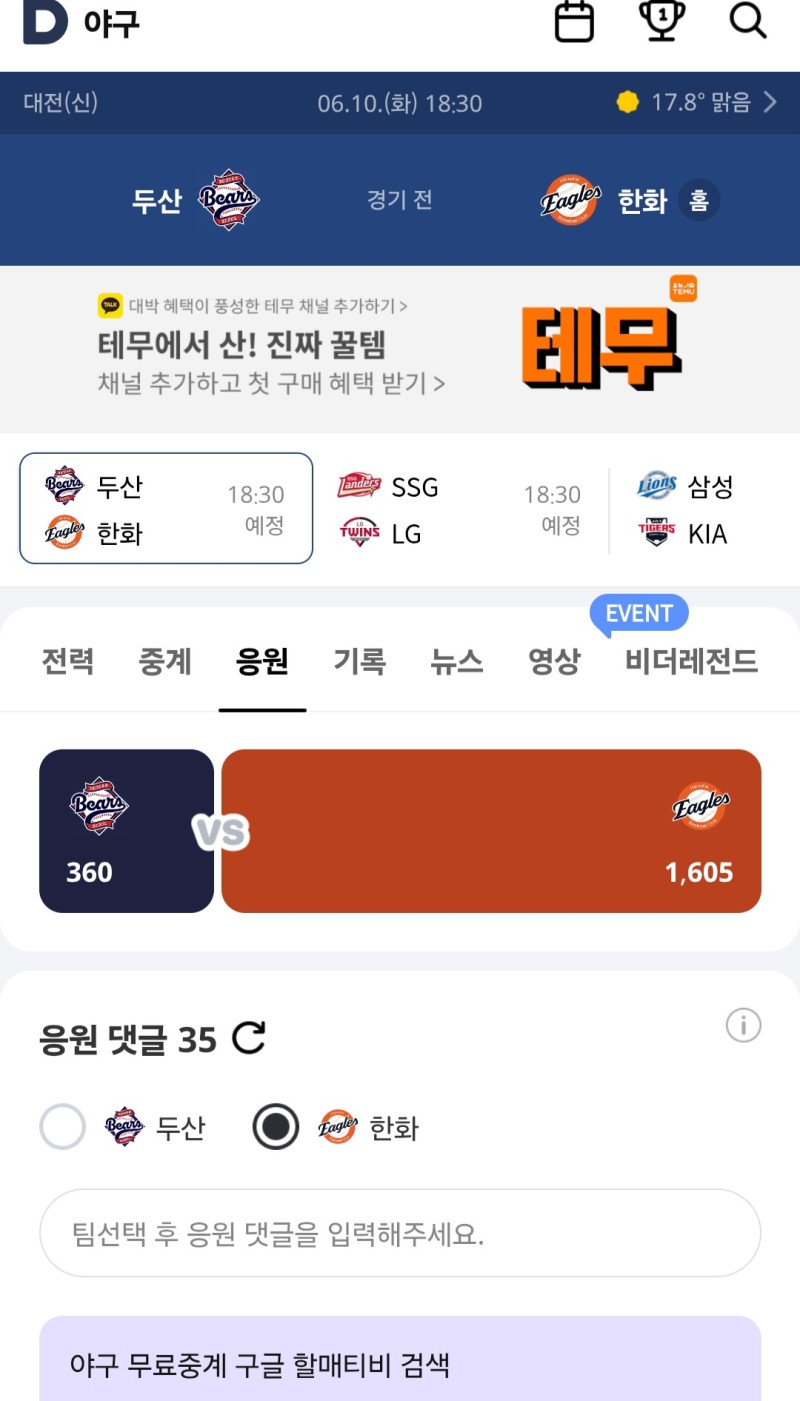Open the trophy rankings icon
Viewport: 800px width, 1401px height.
pos(661,21)
